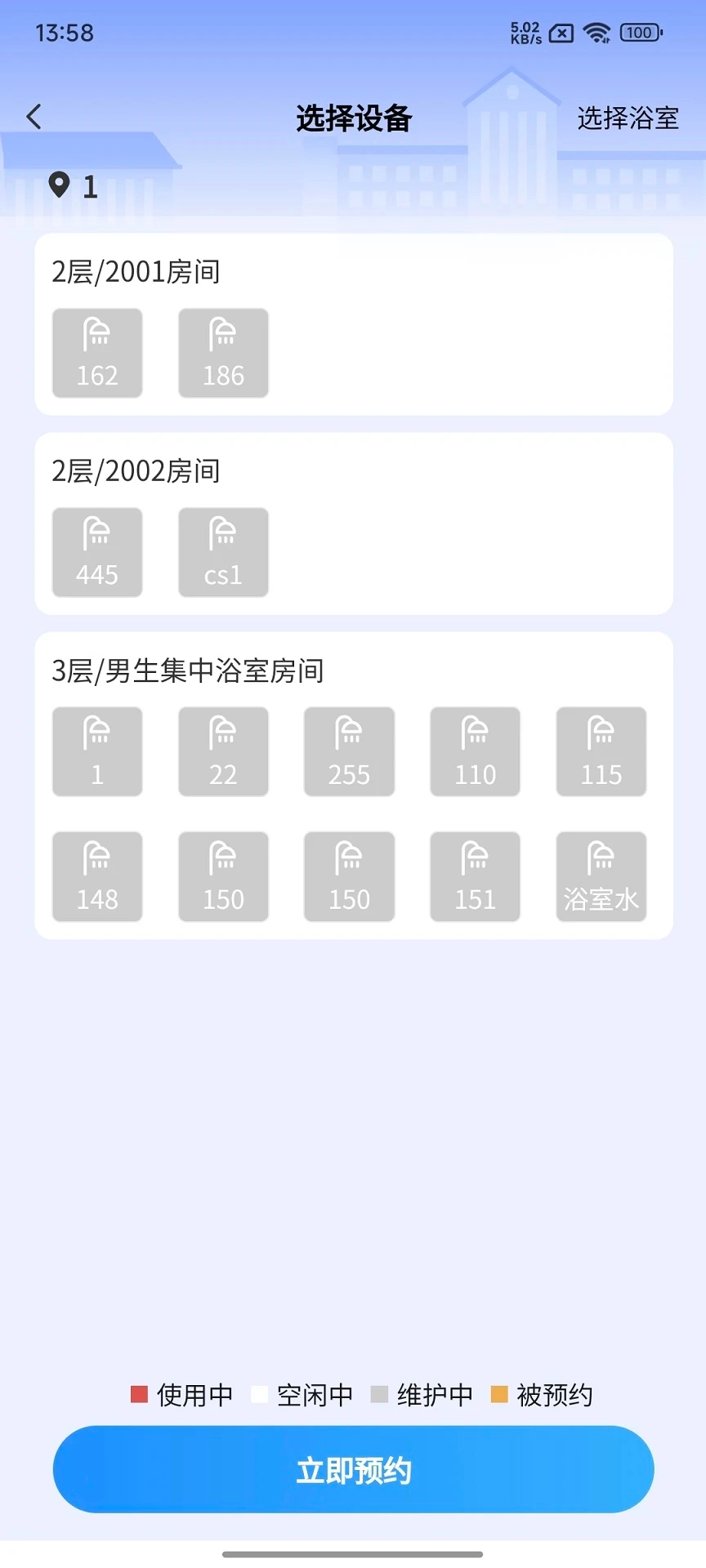The height and width of the screenshot is (1568, 706).
Task: Select shower device 445 in room 2002
Action: tap(97, 551)
